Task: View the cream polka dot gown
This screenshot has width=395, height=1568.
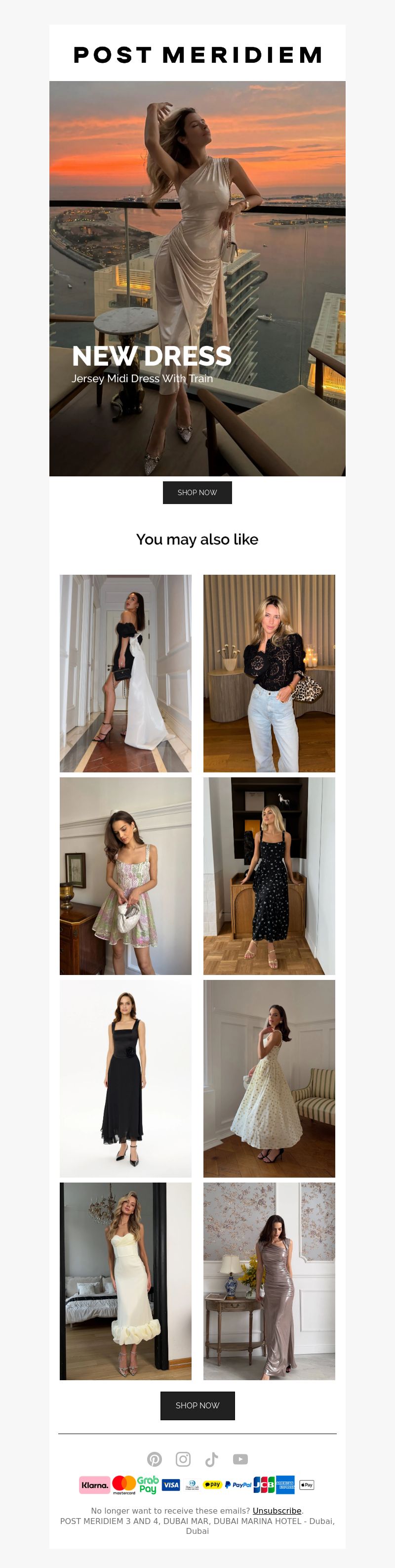Action: point(269,1079)
